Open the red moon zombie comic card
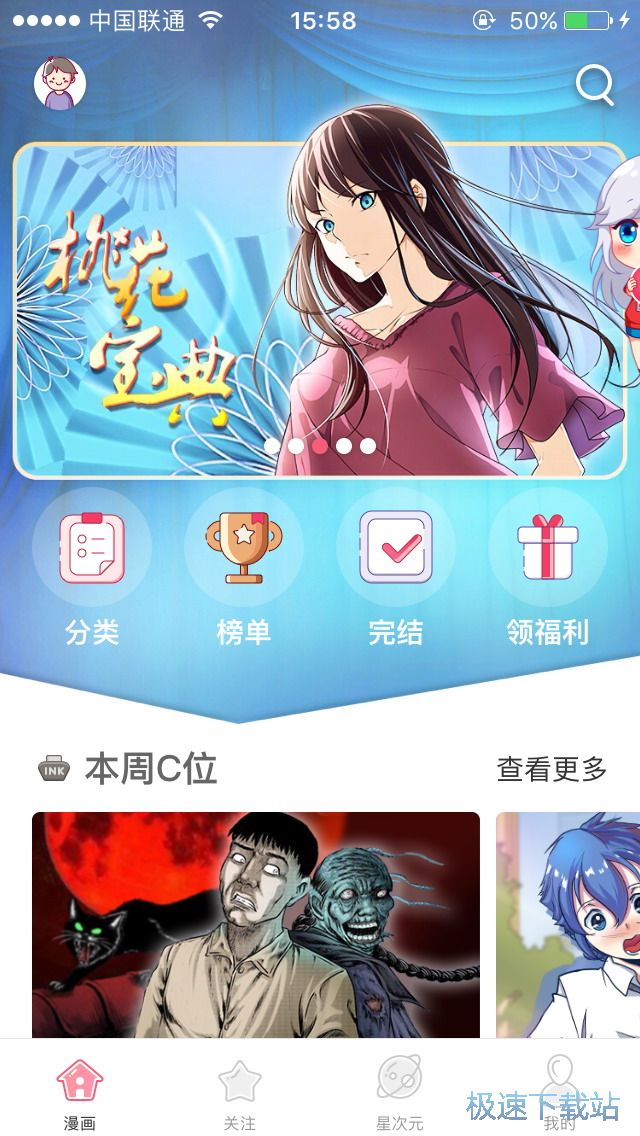640x1136 pixels. [x=256, y=925]
